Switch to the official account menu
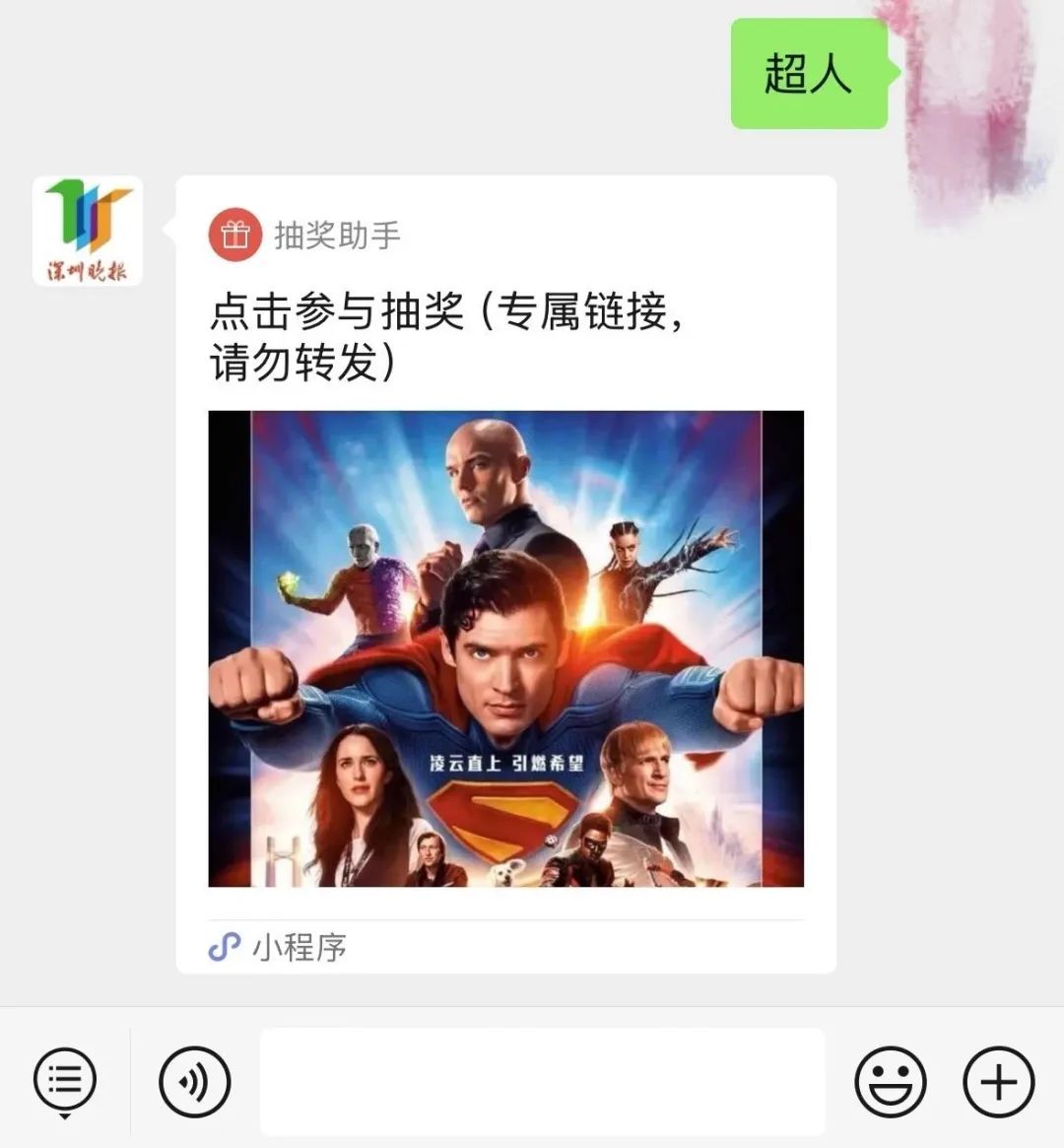The width and height of the screenshot is (1064, 1148). point(65,1081)
